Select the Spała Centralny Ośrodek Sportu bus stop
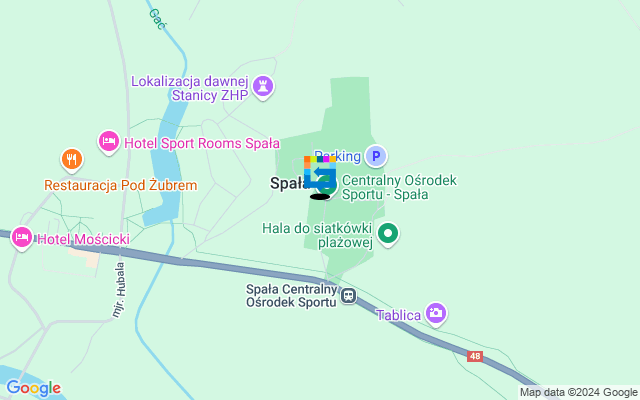Screen dimensions: 640x400 [348, 296]
